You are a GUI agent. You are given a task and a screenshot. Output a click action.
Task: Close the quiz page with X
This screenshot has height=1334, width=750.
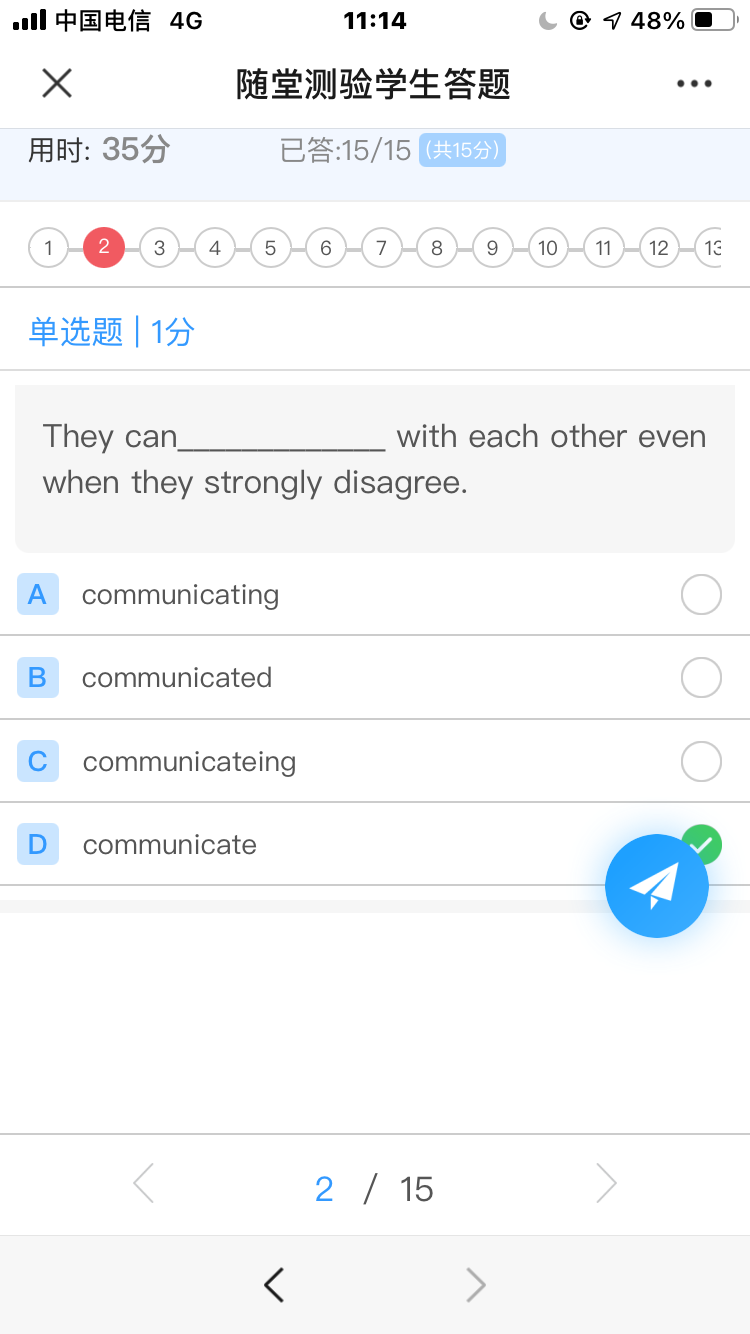[57, 84]
